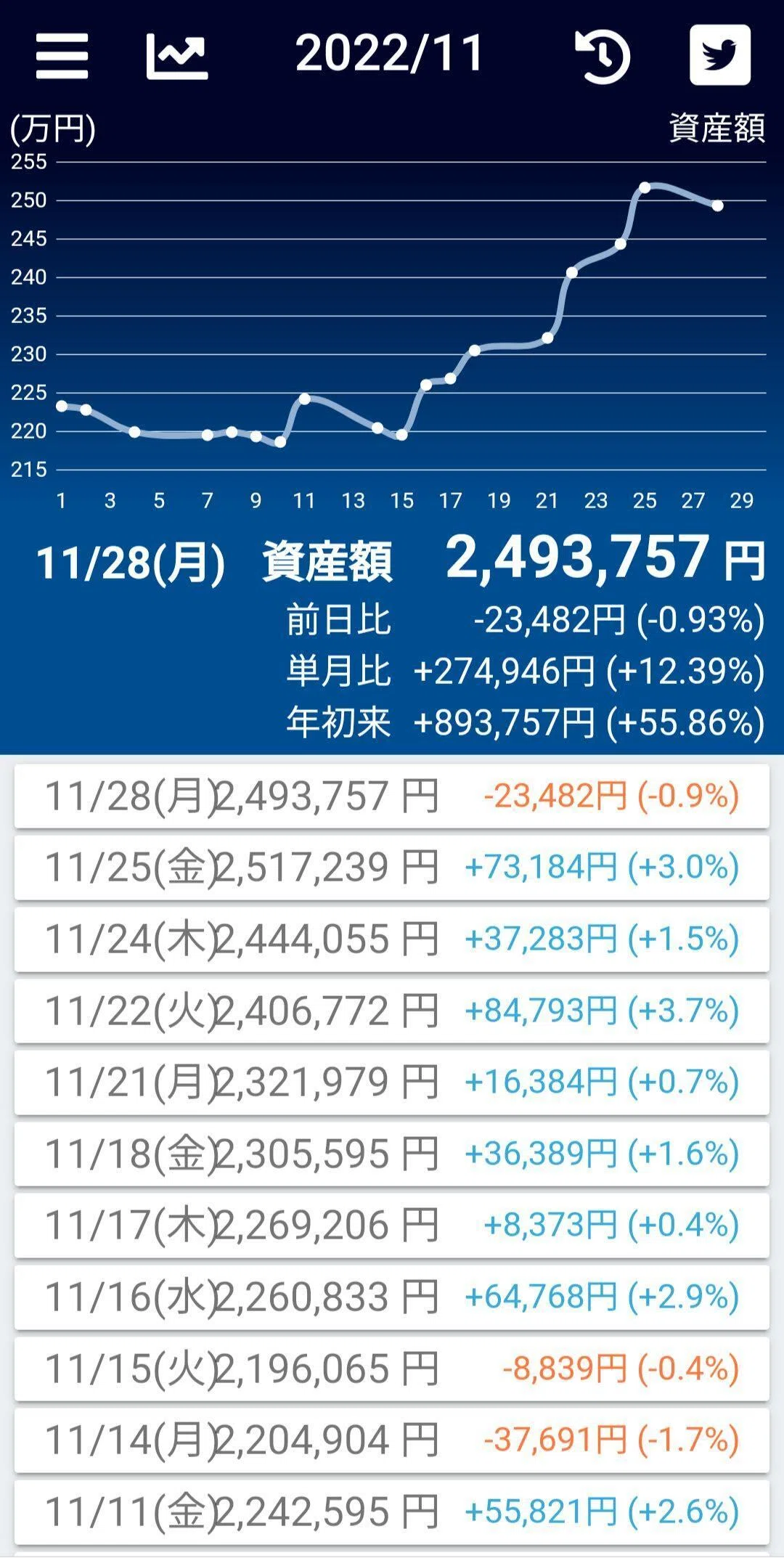Image resolution: width=784 pixels, height=1558 pixels.
Task: Select the 11/24(木) entry
Action: 392,939
